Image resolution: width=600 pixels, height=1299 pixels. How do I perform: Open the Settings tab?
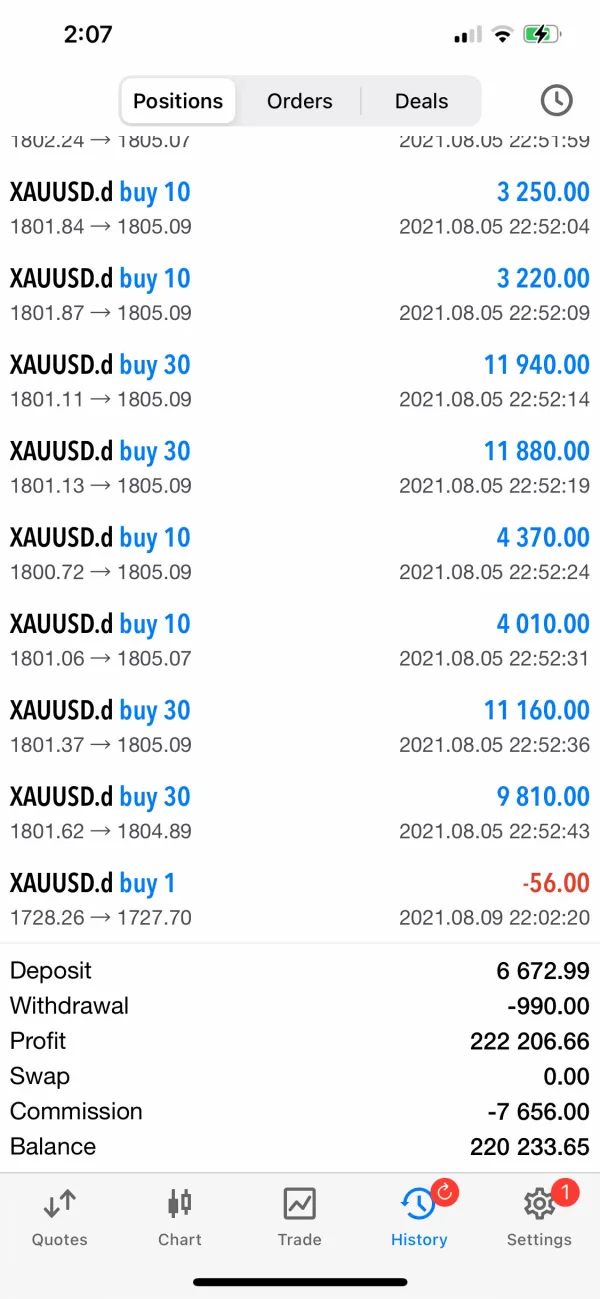click(539, 1217)
